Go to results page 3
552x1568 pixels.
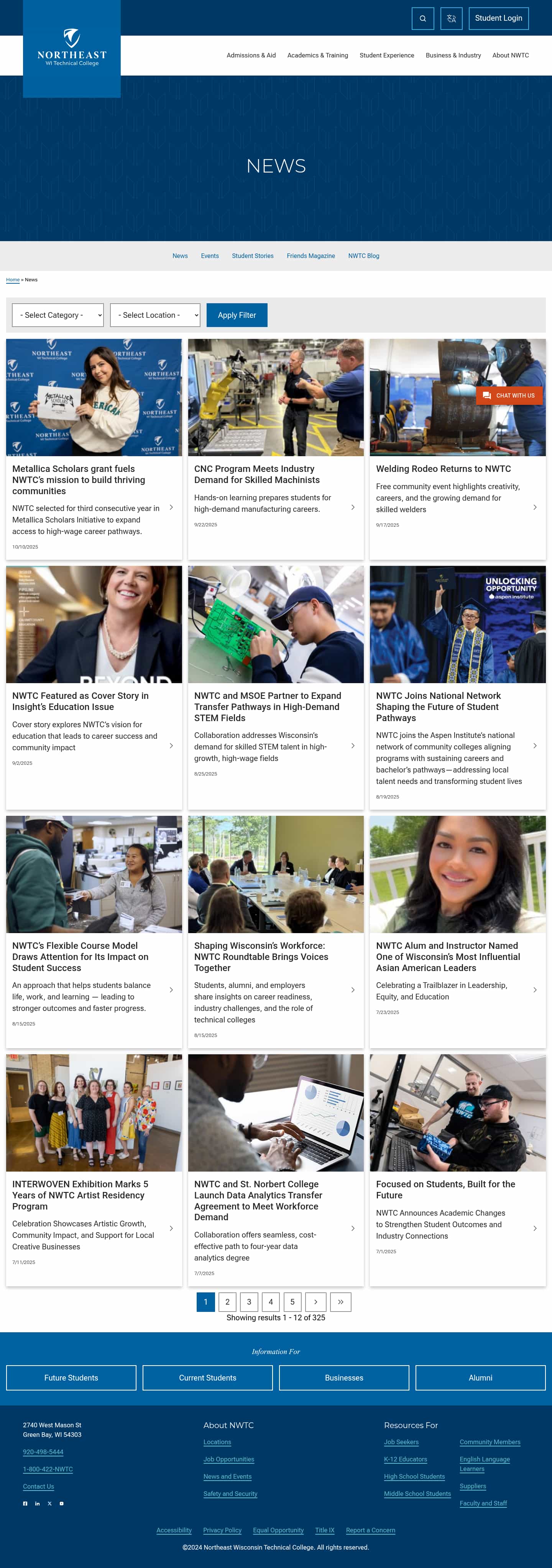coord(249,1302)
